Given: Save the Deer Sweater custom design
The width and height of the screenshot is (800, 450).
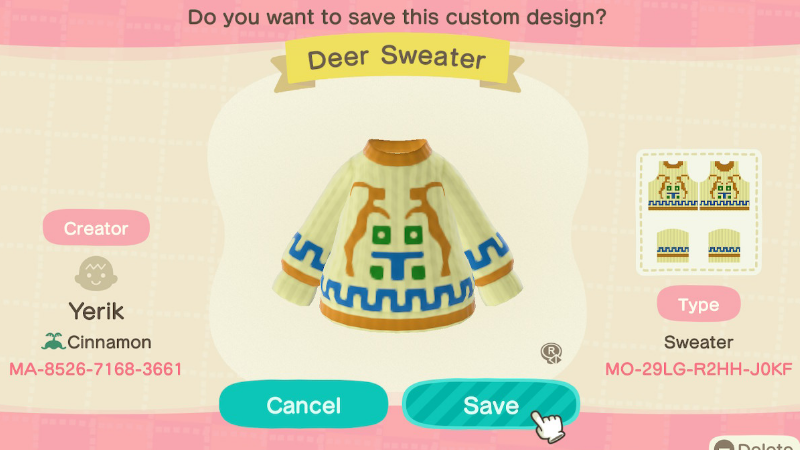Looking at the screenshot, I should click(x=491, y=405).
